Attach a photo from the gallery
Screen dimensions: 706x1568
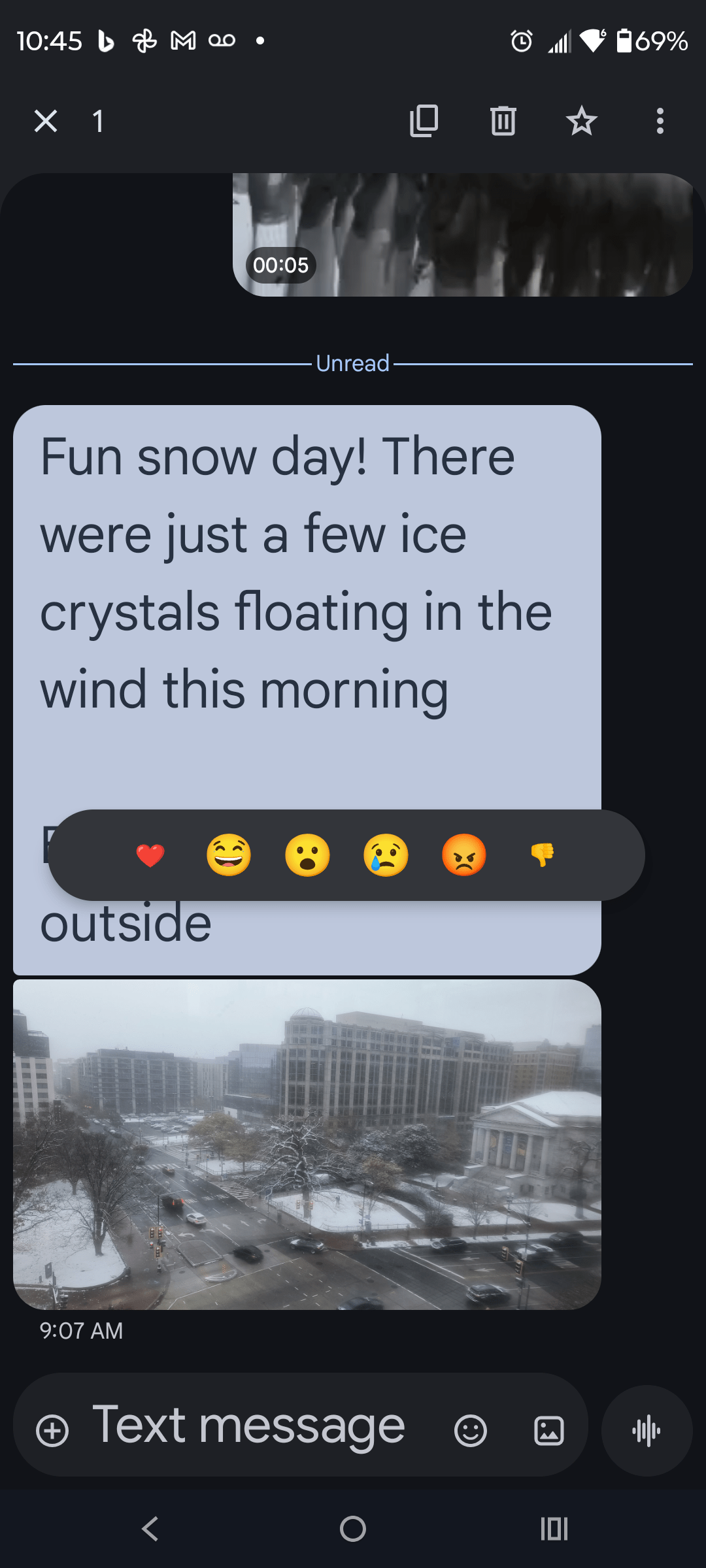click(549, 1431)
